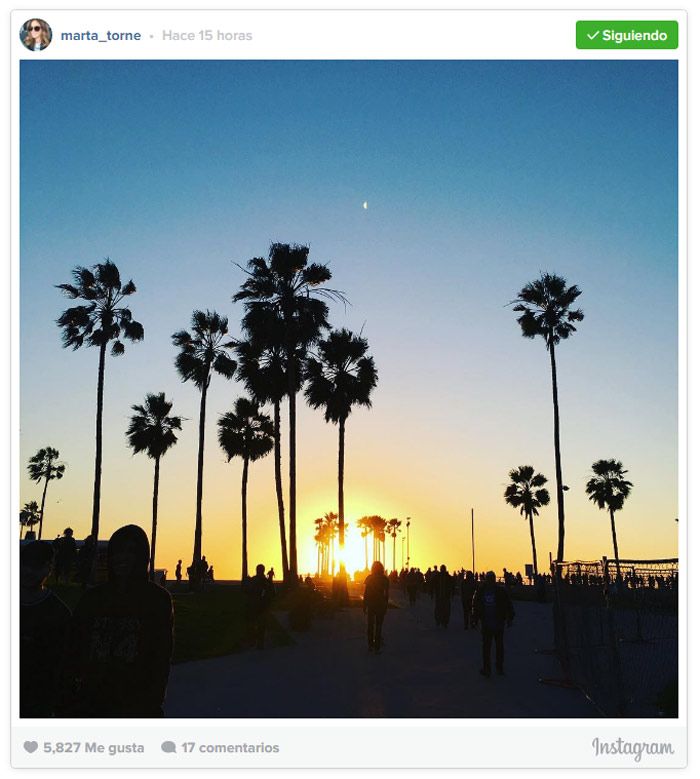Viewport: 700px width, 779px height.
Task: Open the Instagram logo link
Action: point(632,747)
